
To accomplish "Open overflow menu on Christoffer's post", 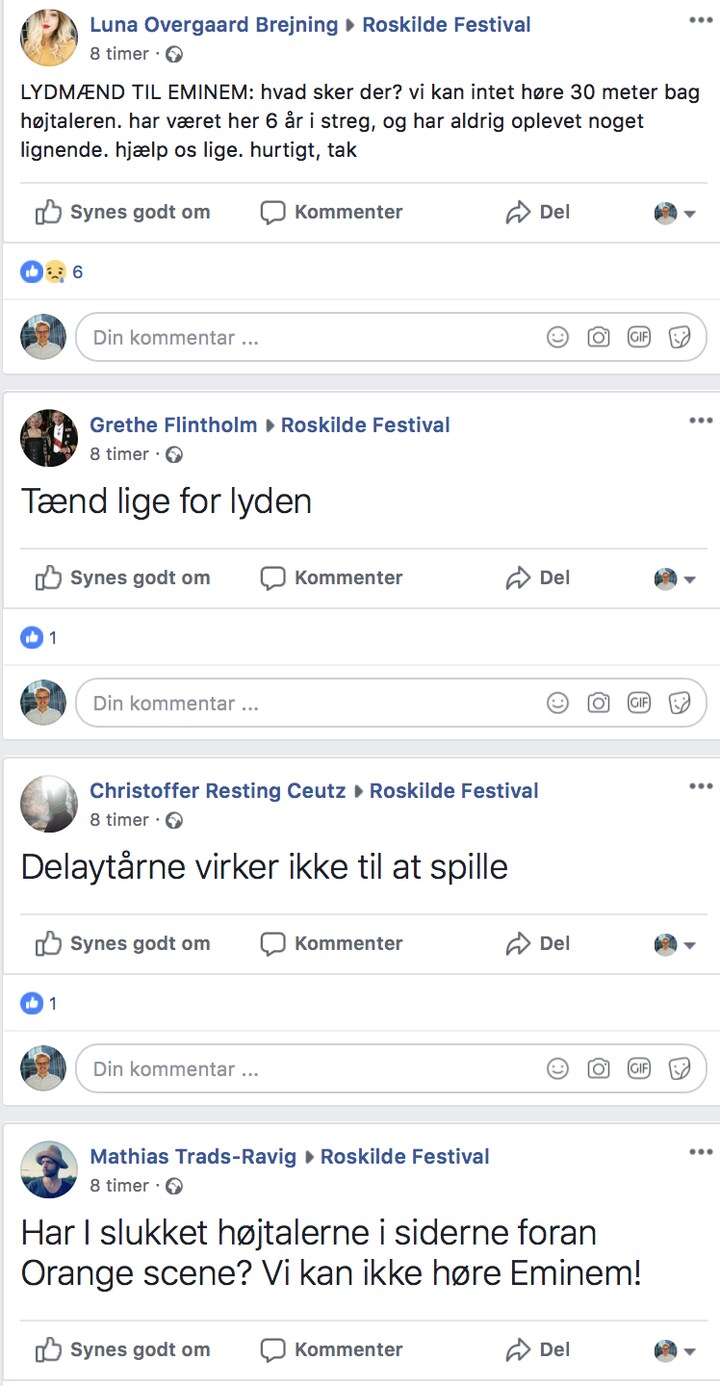I will tap(700, 787).
